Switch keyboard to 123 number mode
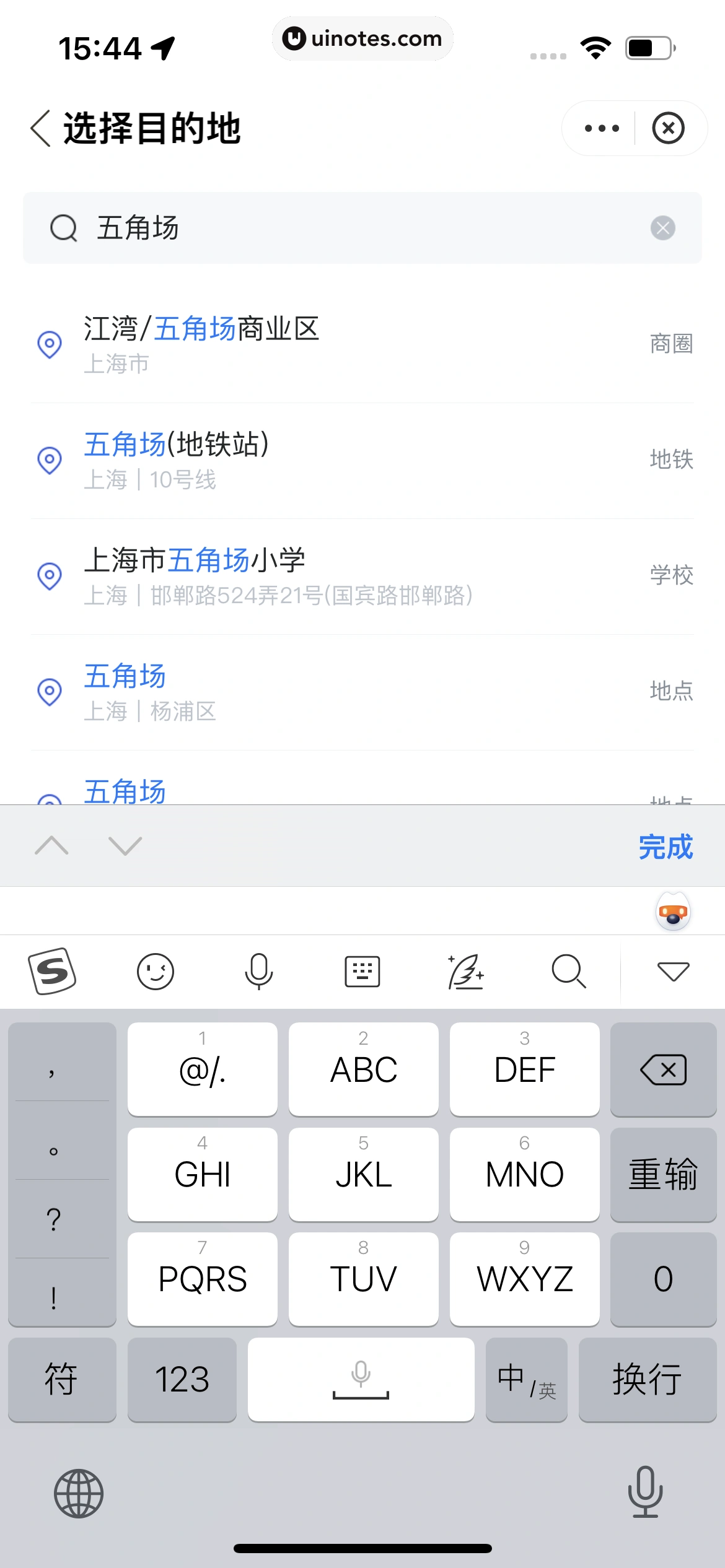 [x=182, y=1380]
